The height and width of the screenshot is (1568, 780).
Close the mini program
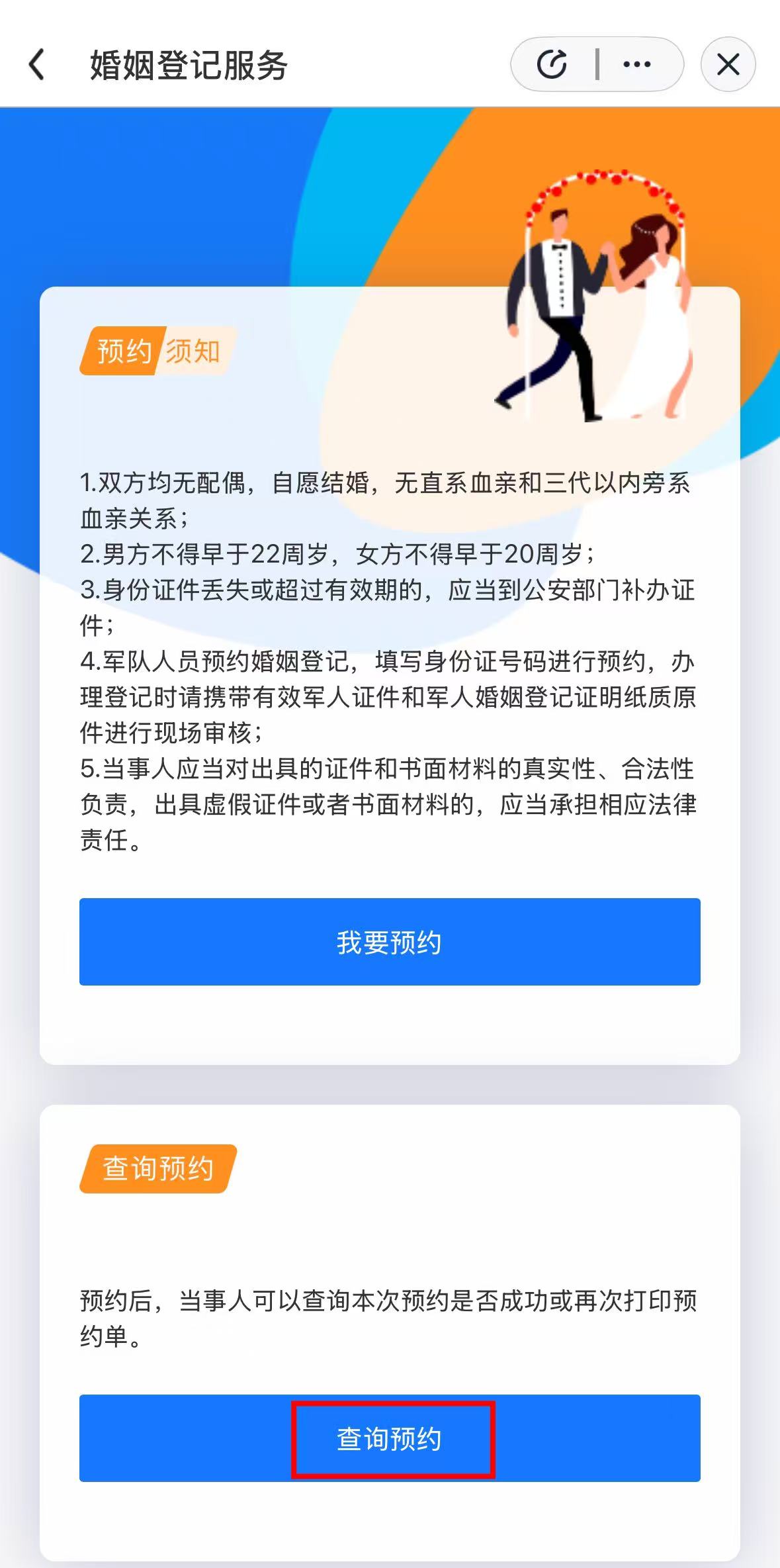(x=728, y=65)
